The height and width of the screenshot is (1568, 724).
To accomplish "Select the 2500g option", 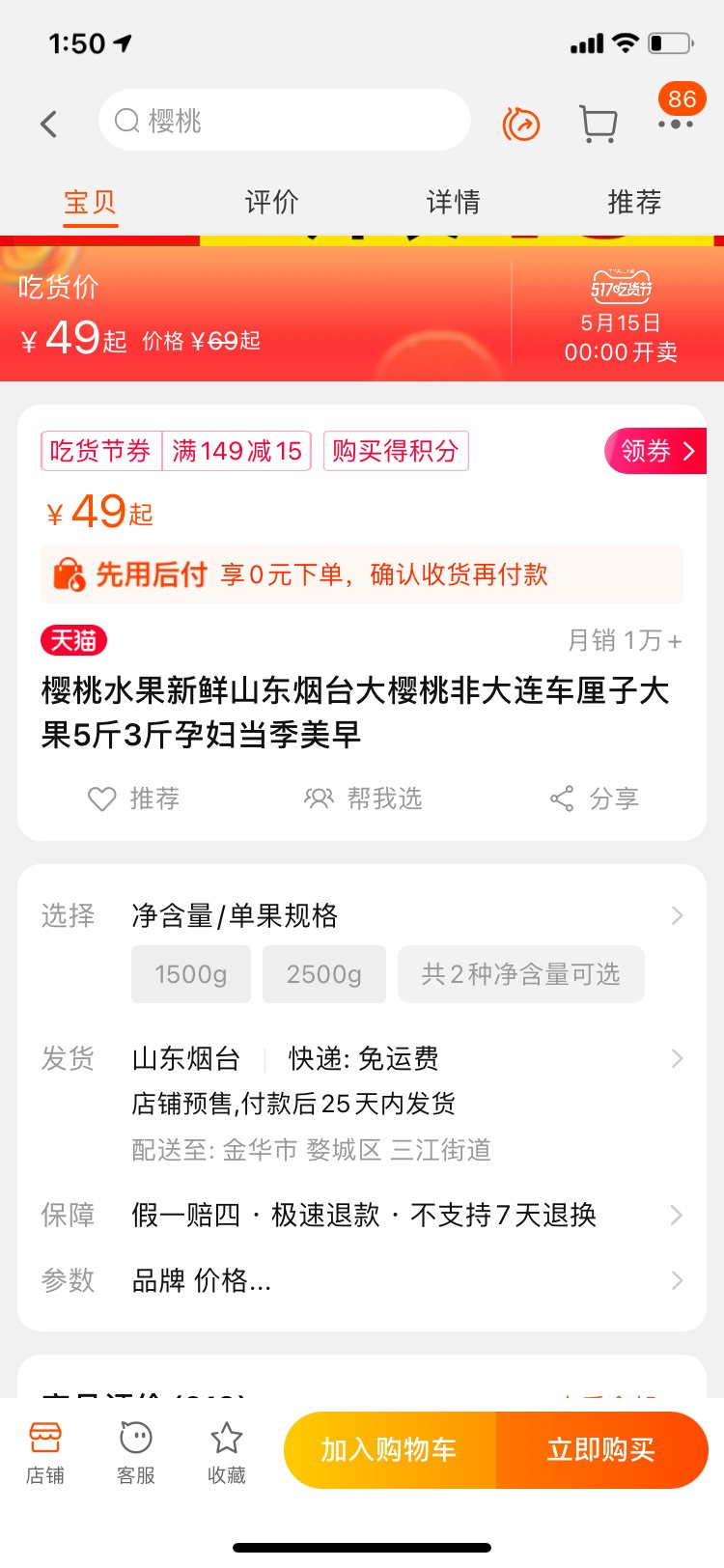I will [x=324, y=974].
